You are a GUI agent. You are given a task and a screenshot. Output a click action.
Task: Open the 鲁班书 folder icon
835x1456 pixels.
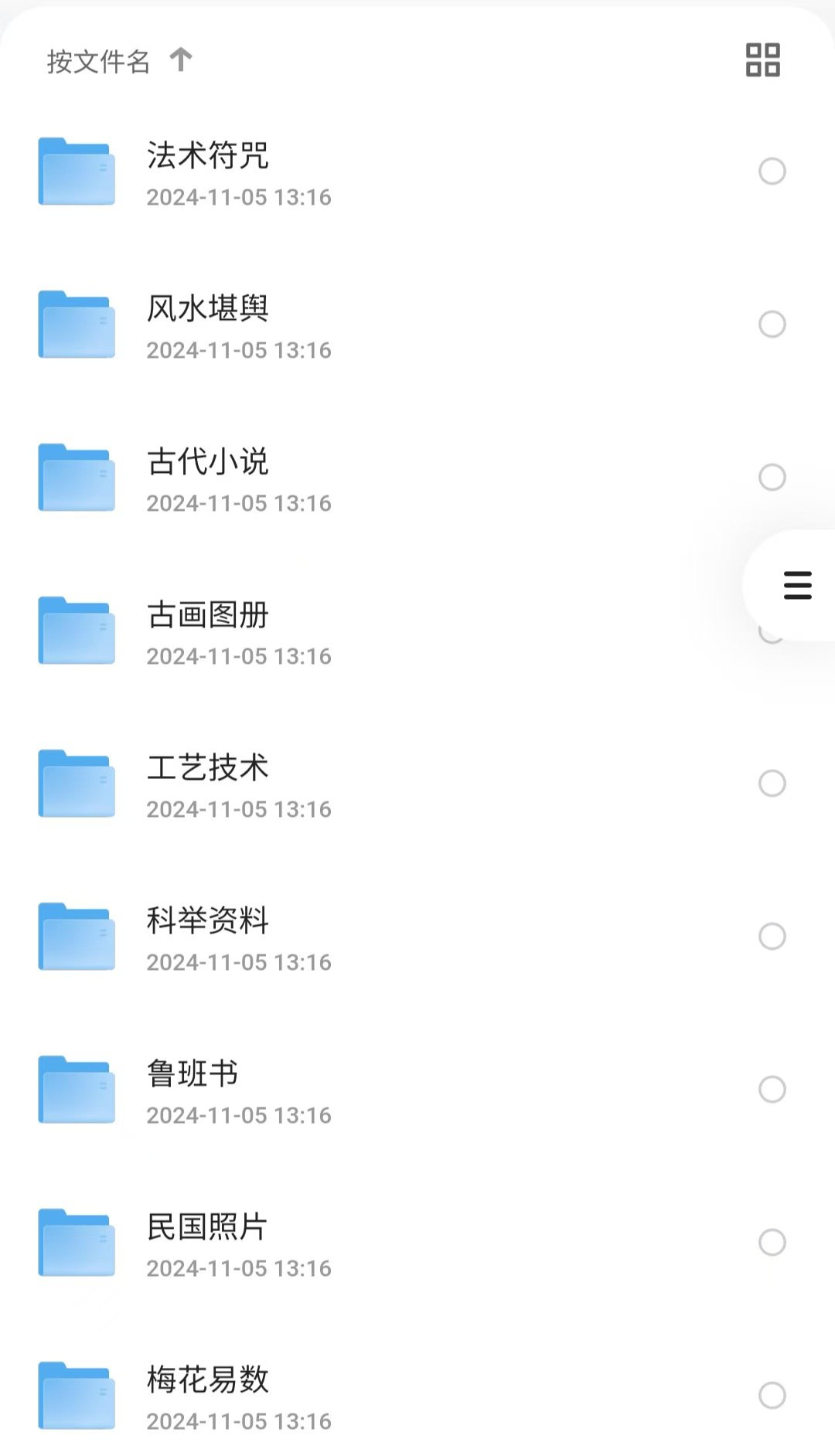click(77, 1089)
